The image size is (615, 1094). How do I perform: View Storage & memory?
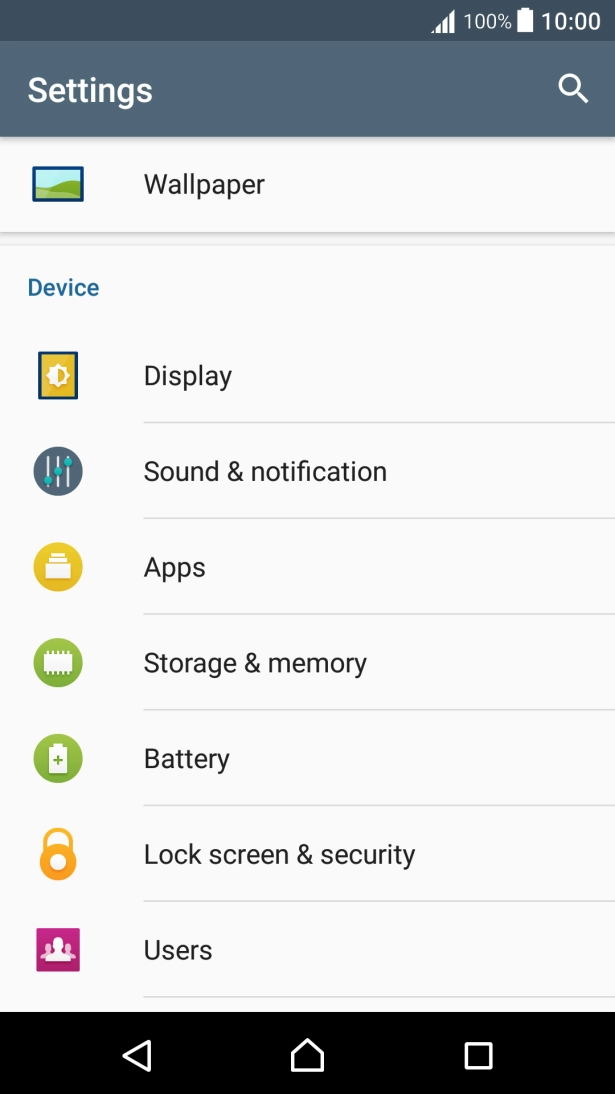tap(307, 662)
